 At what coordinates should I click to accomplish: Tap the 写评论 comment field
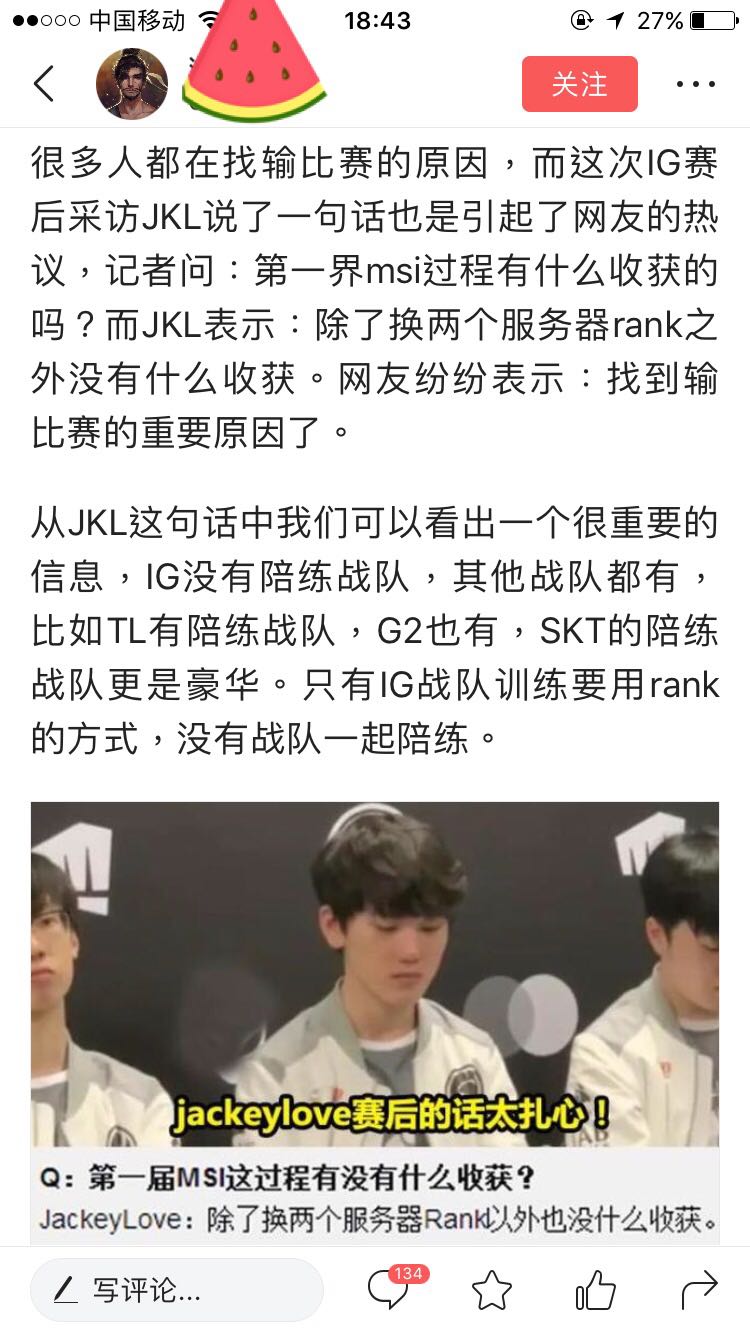tap(177, 1290)
